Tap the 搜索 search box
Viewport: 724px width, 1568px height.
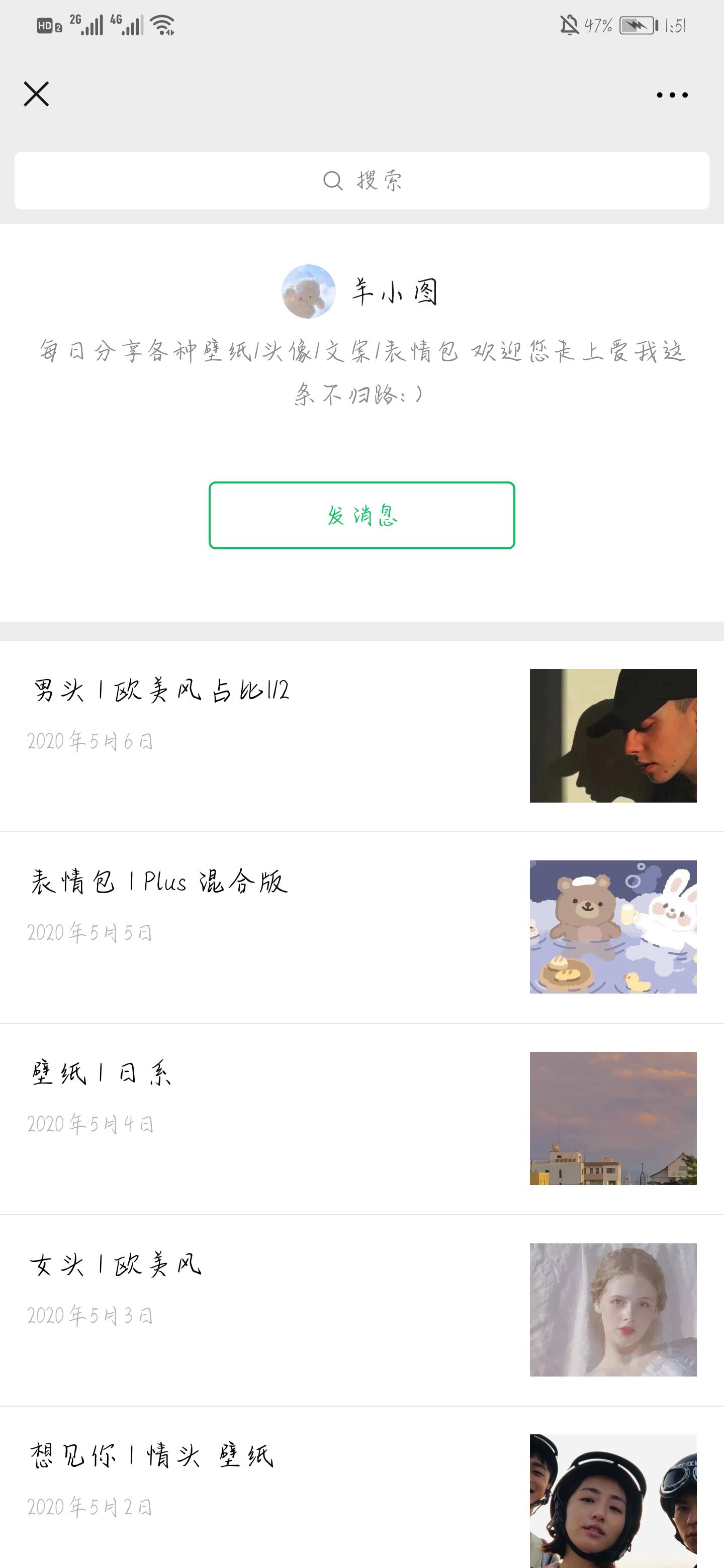coord(361,181)
